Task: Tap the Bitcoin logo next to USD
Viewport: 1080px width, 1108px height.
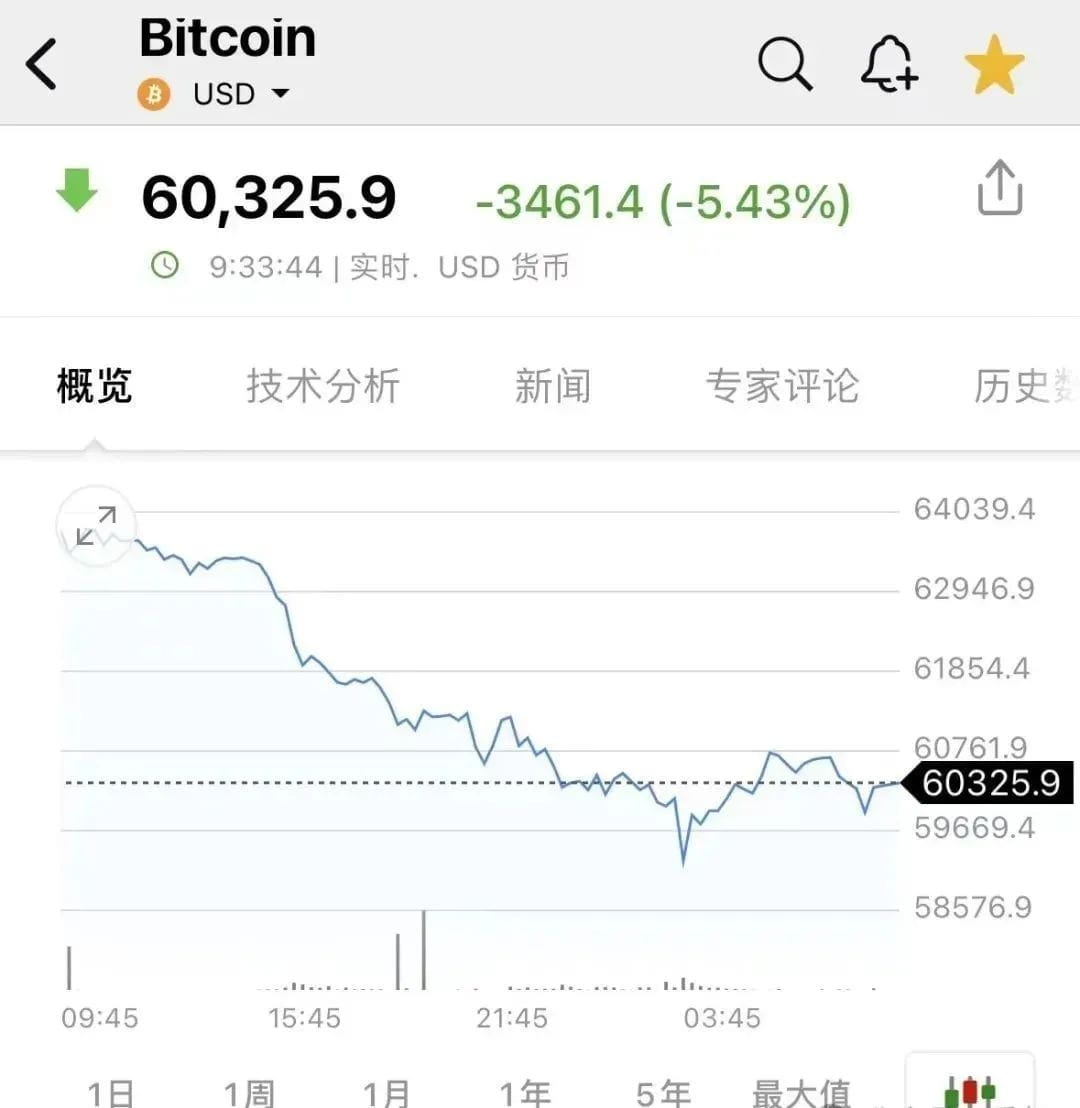Action: [x=152, y=95]
